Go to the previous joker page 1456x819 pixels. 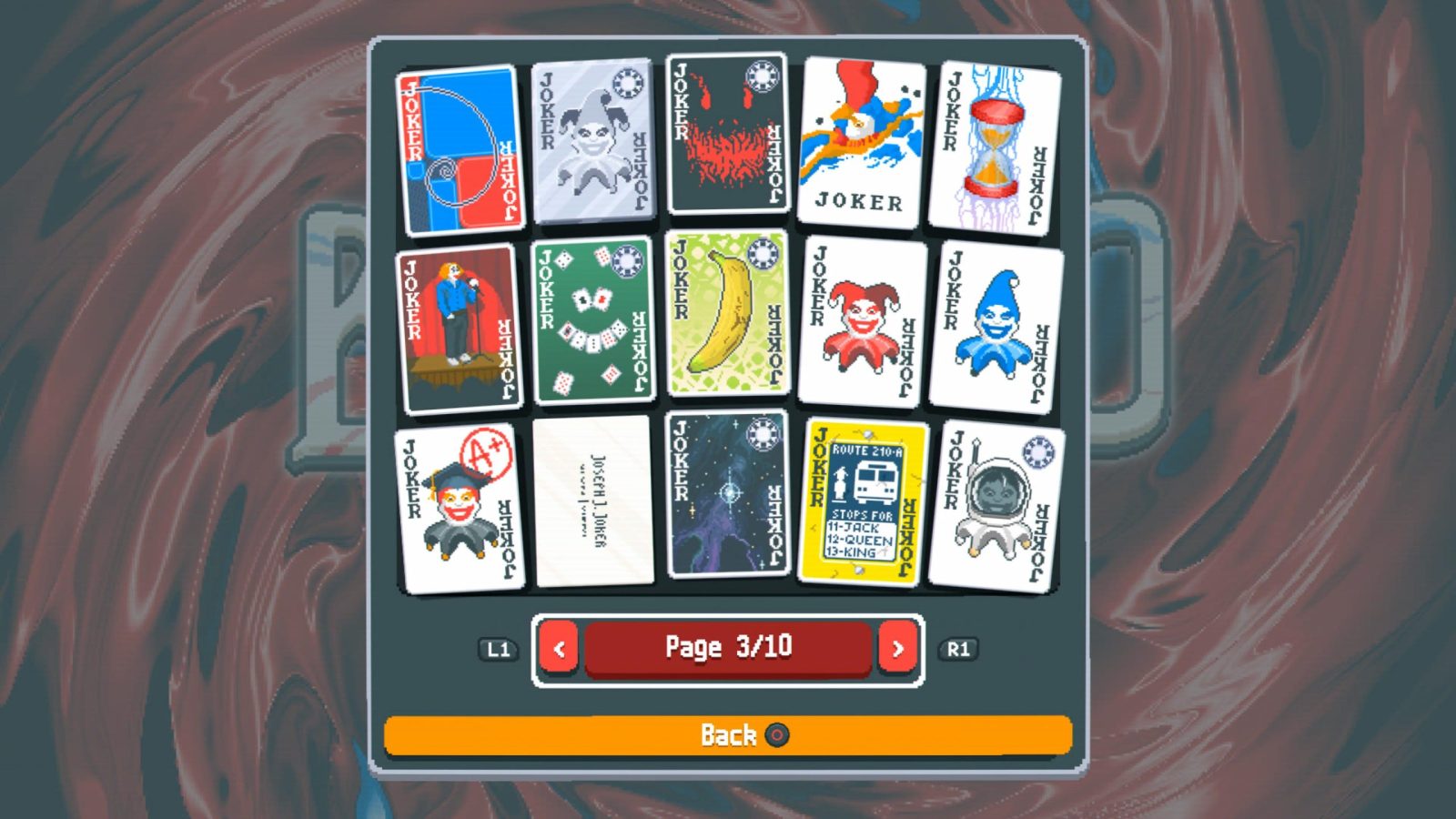(x=559, y=648)
